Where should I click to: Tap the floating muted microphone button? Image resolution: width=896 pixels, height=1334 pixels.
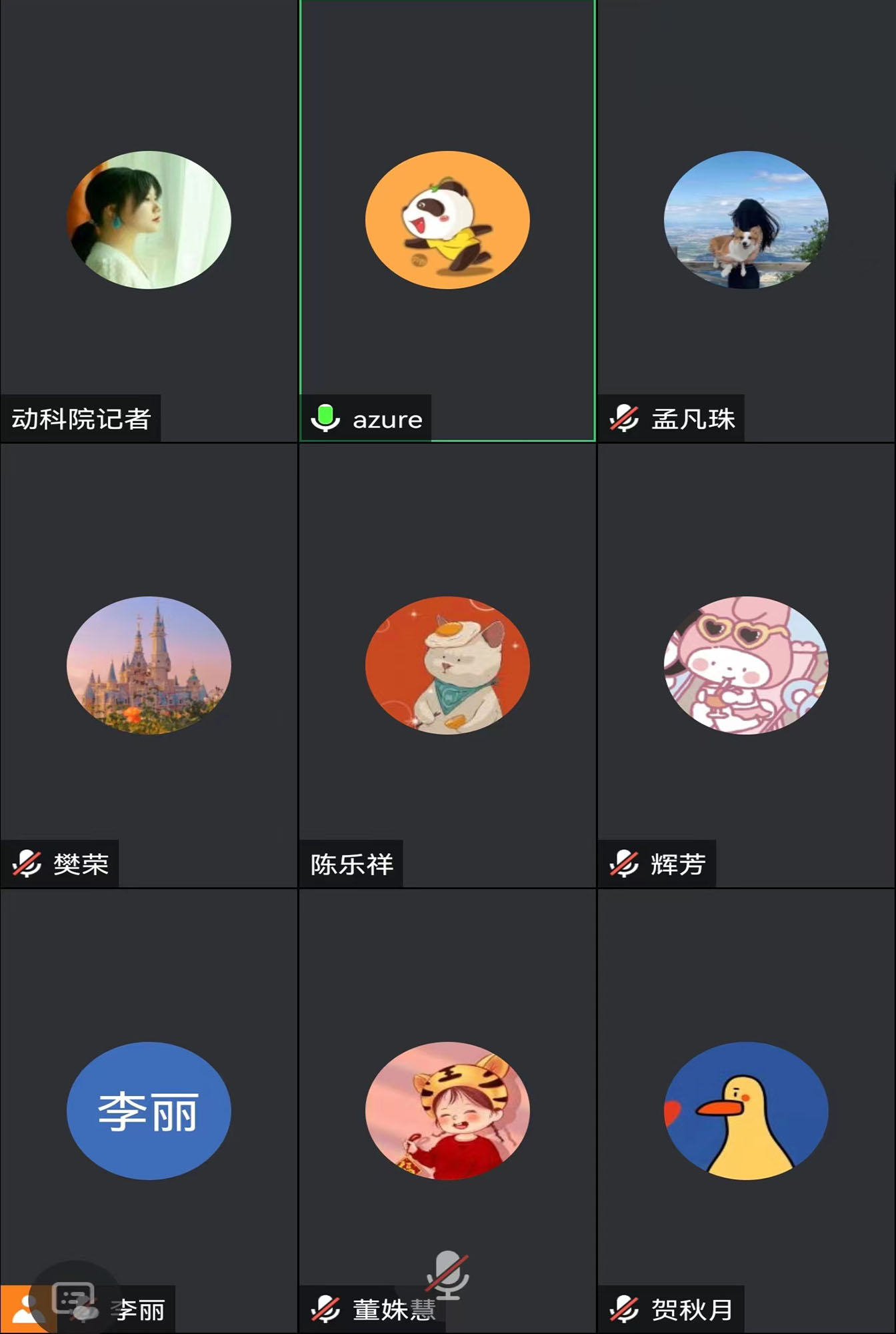[447, 1275]
